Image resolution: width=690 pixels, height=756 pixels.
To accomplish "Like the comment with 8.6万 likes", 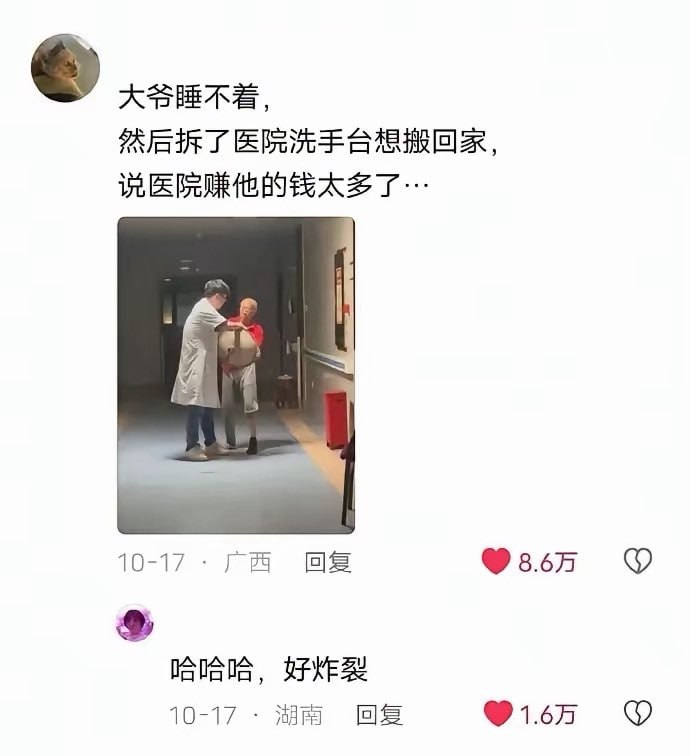I will pos(496,562).
